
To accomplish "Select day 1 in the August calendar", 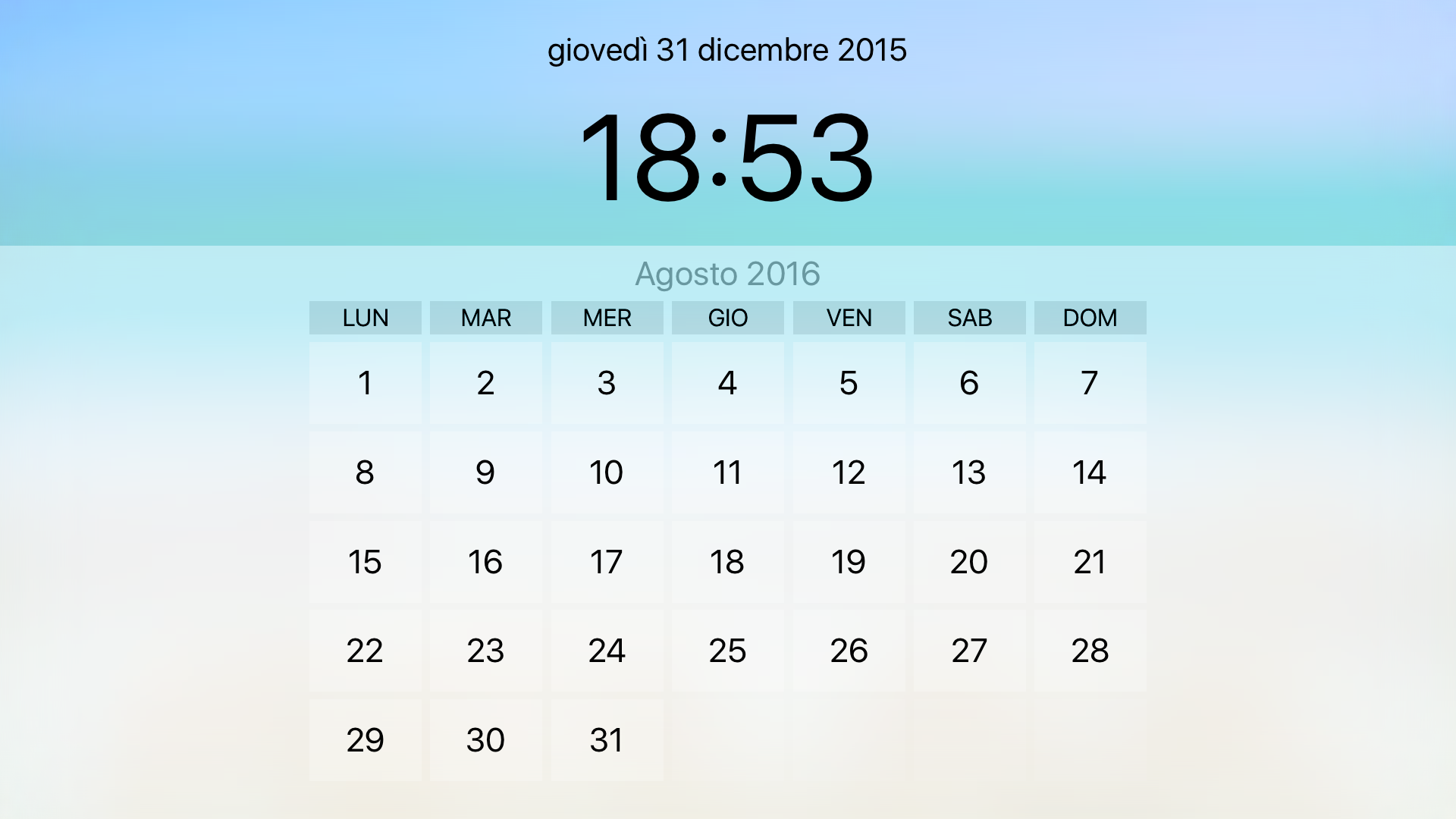I will click(365, 383).
